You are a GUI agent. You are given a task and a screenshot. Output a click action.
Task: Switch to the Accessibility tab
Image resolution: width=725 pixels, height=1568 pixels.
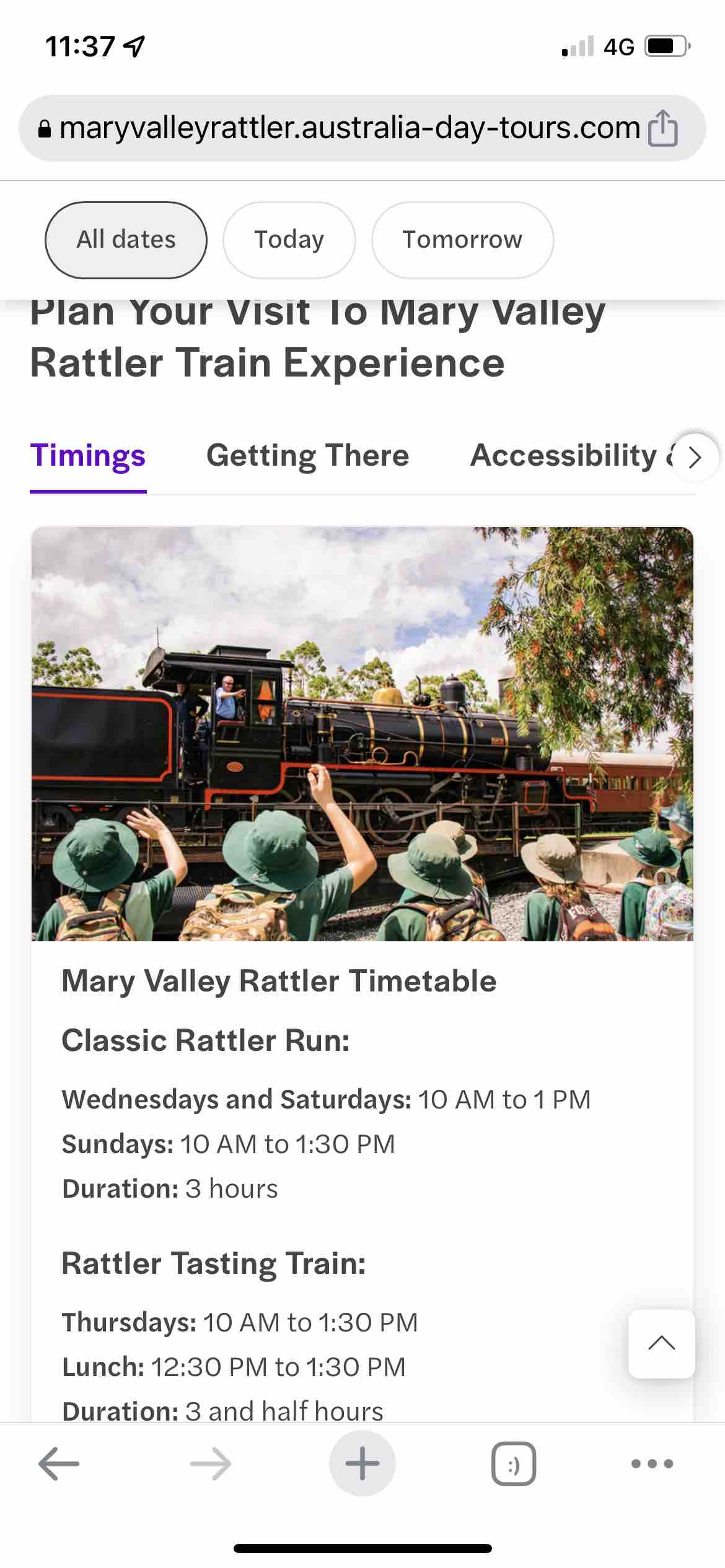pos(564,456)
